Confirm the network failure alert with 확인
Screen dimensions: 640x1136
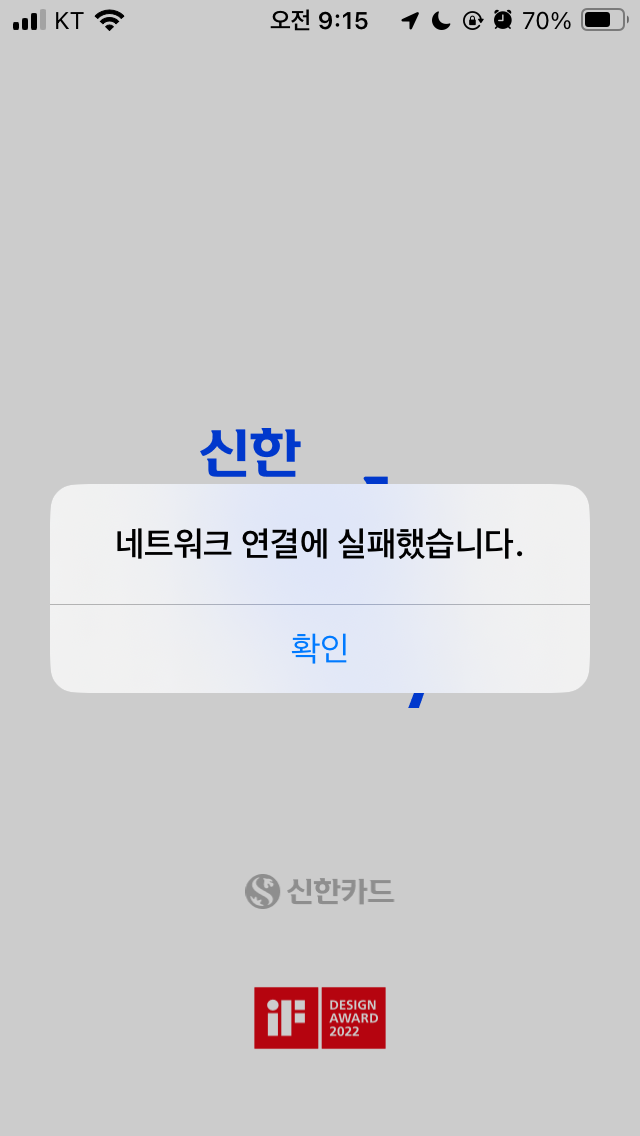pos(320,648)
